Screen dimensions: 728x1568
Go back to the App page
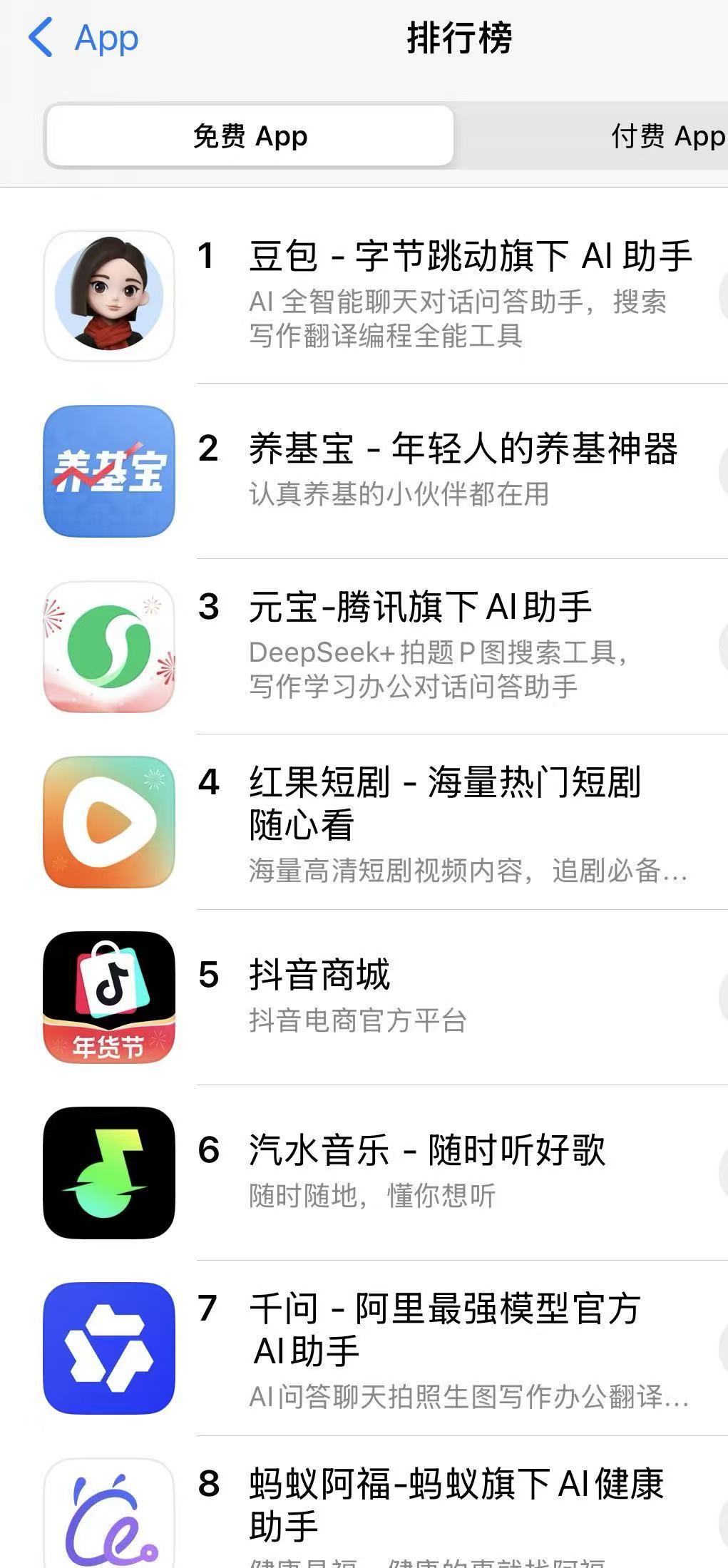[83, 39]
